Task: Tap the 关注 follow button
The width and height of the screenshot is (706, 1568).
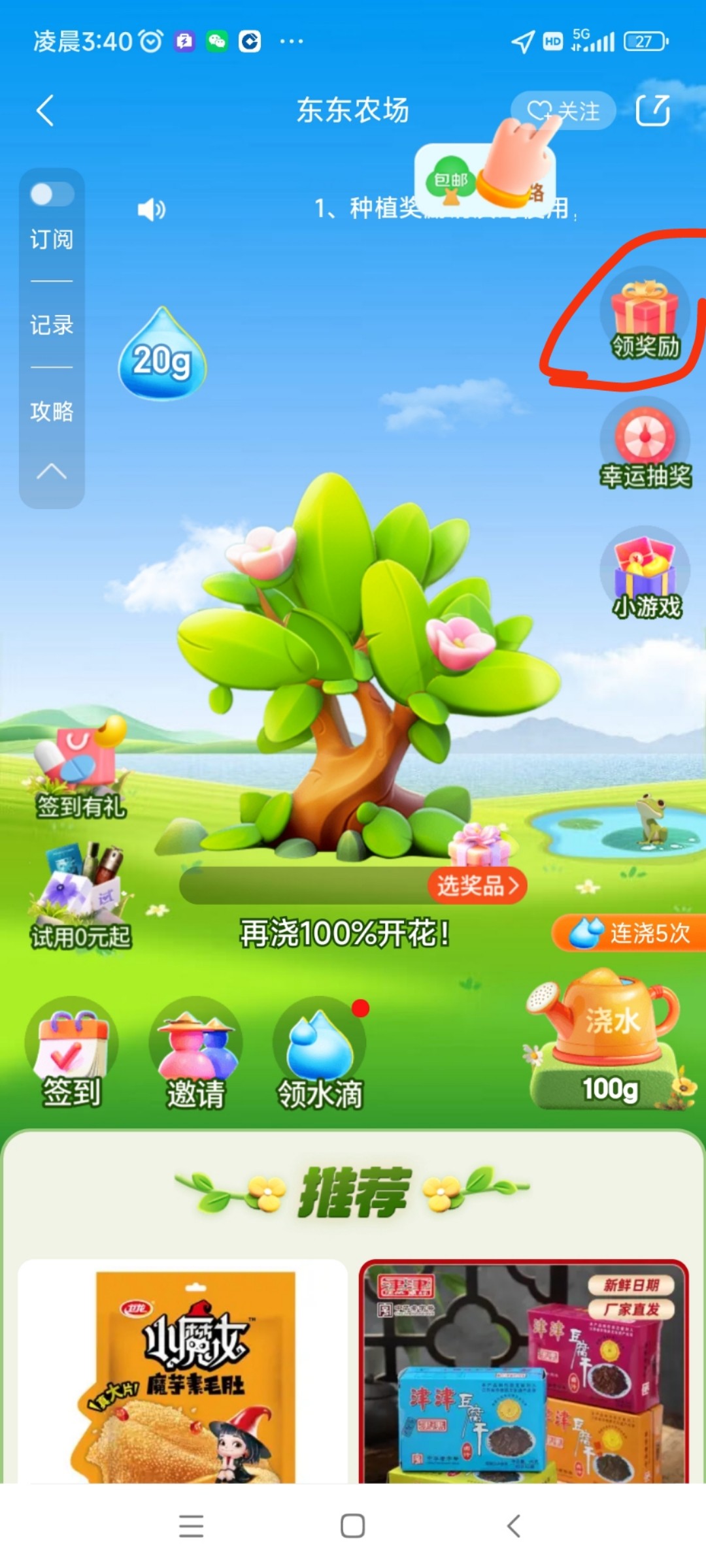Action: (563, 111)
